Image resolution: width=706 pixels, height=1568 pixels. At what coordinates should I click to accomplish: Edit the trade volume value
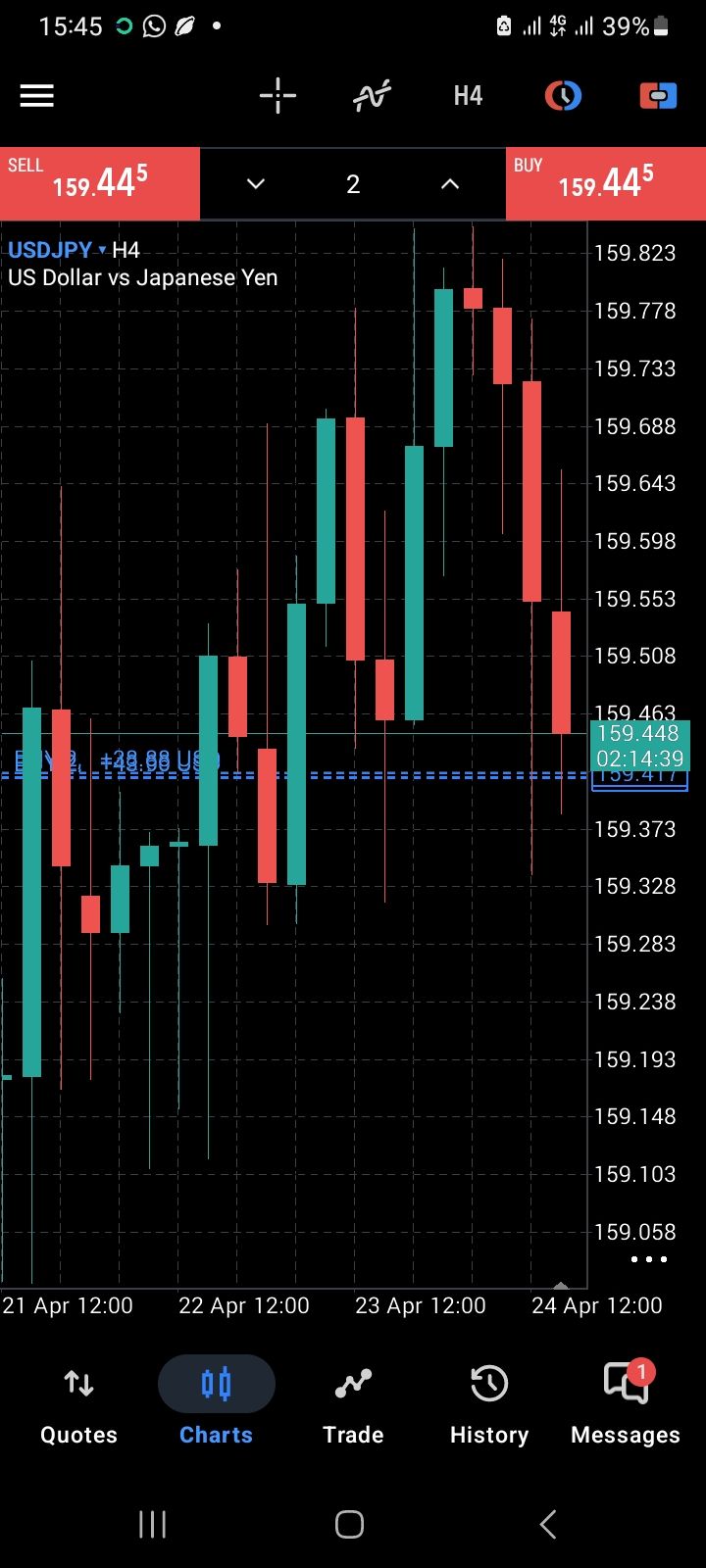click(x=353, y=184)
